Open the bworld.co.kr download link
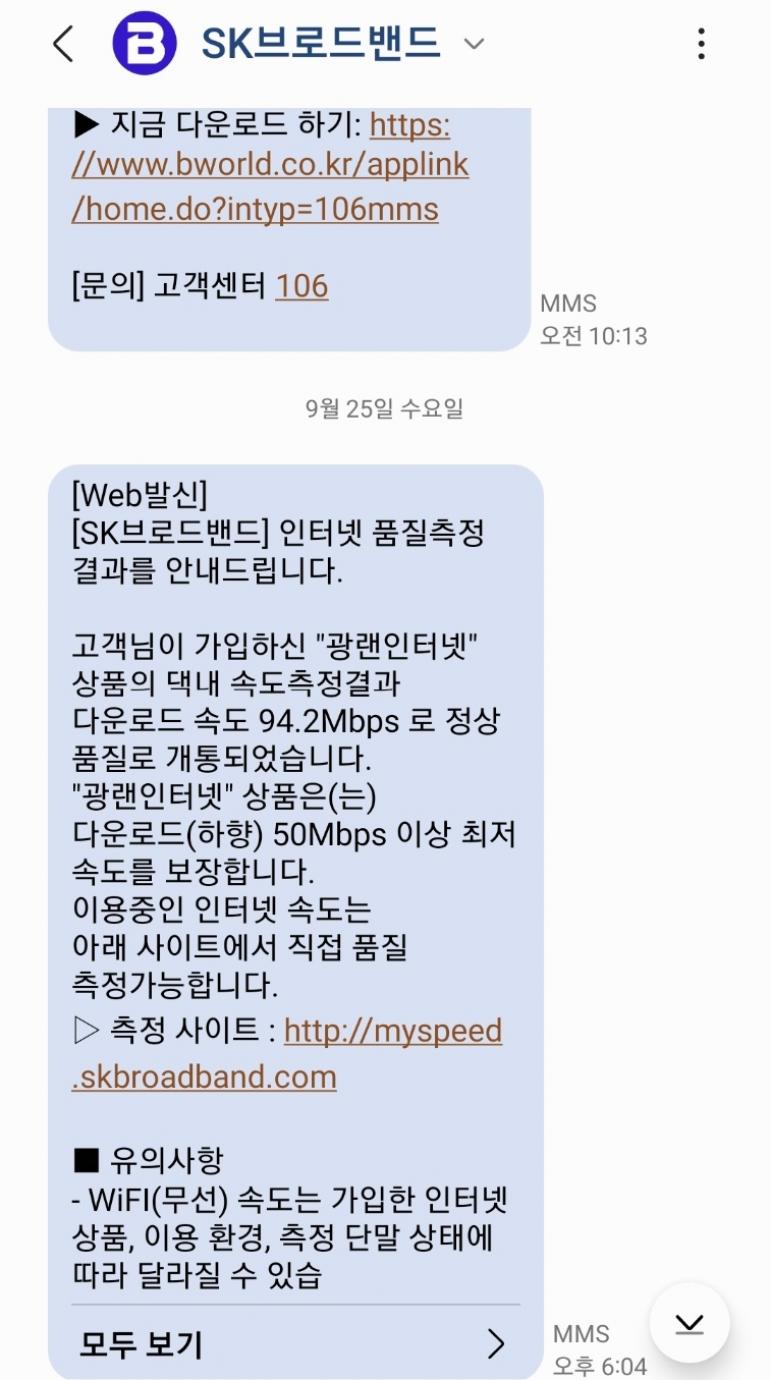The image size is (770, 1380). point(270,167)
